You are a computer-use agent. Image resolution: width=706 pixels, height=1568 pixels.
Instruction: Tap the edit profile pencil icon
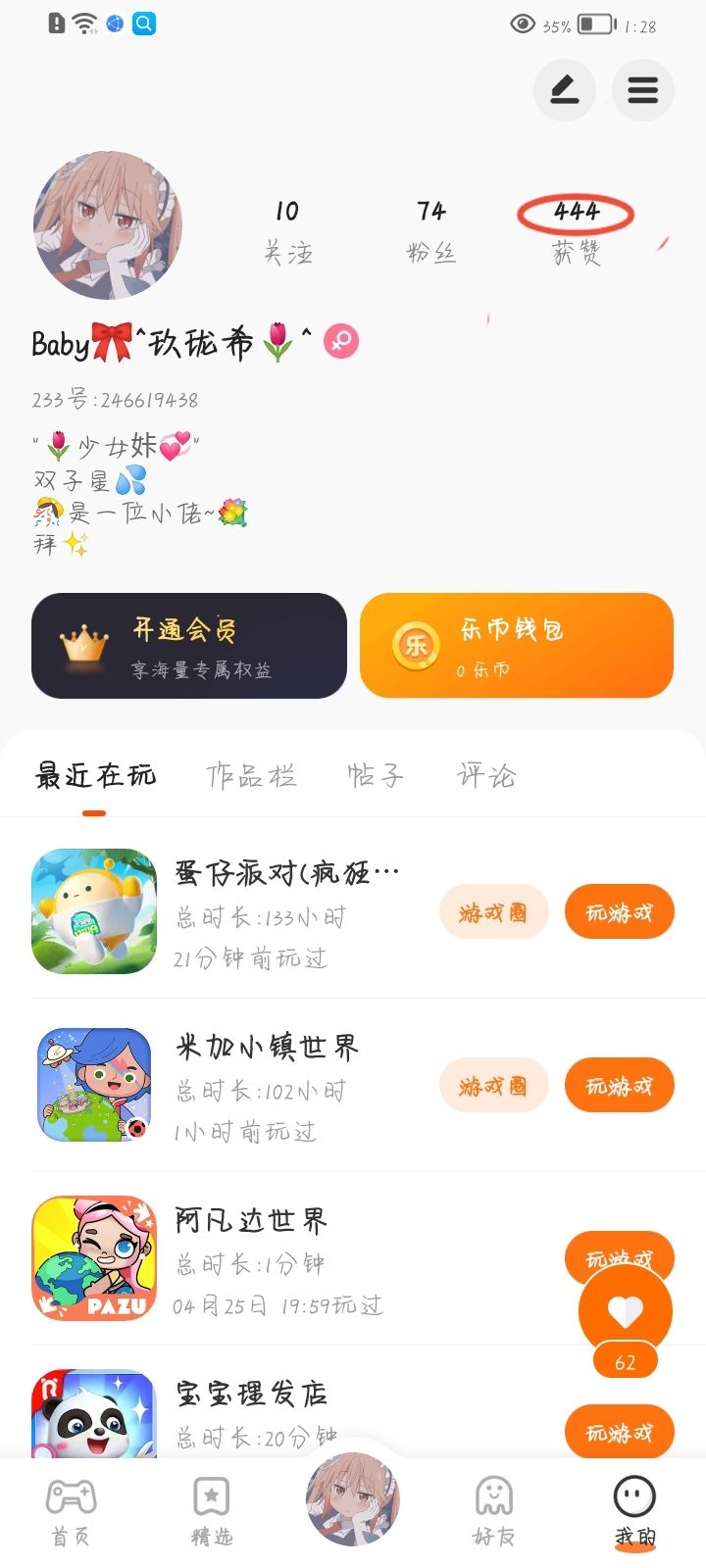point(564,91)
